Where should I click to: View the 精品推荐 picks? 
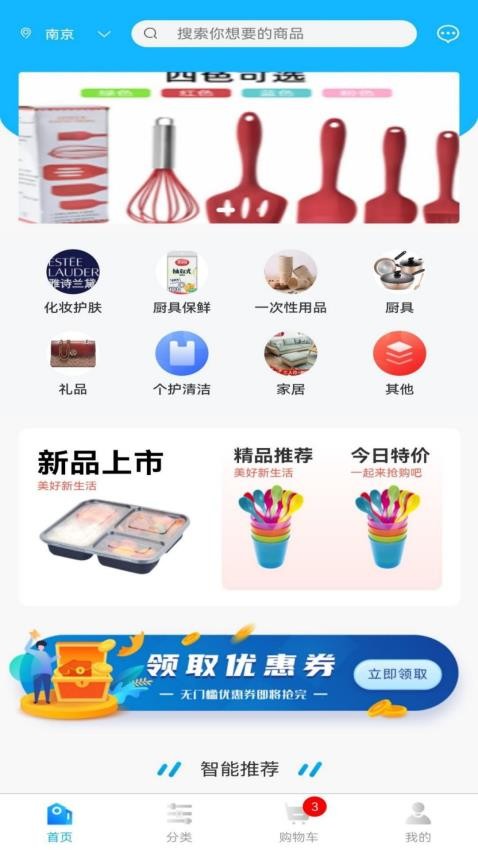273,507
